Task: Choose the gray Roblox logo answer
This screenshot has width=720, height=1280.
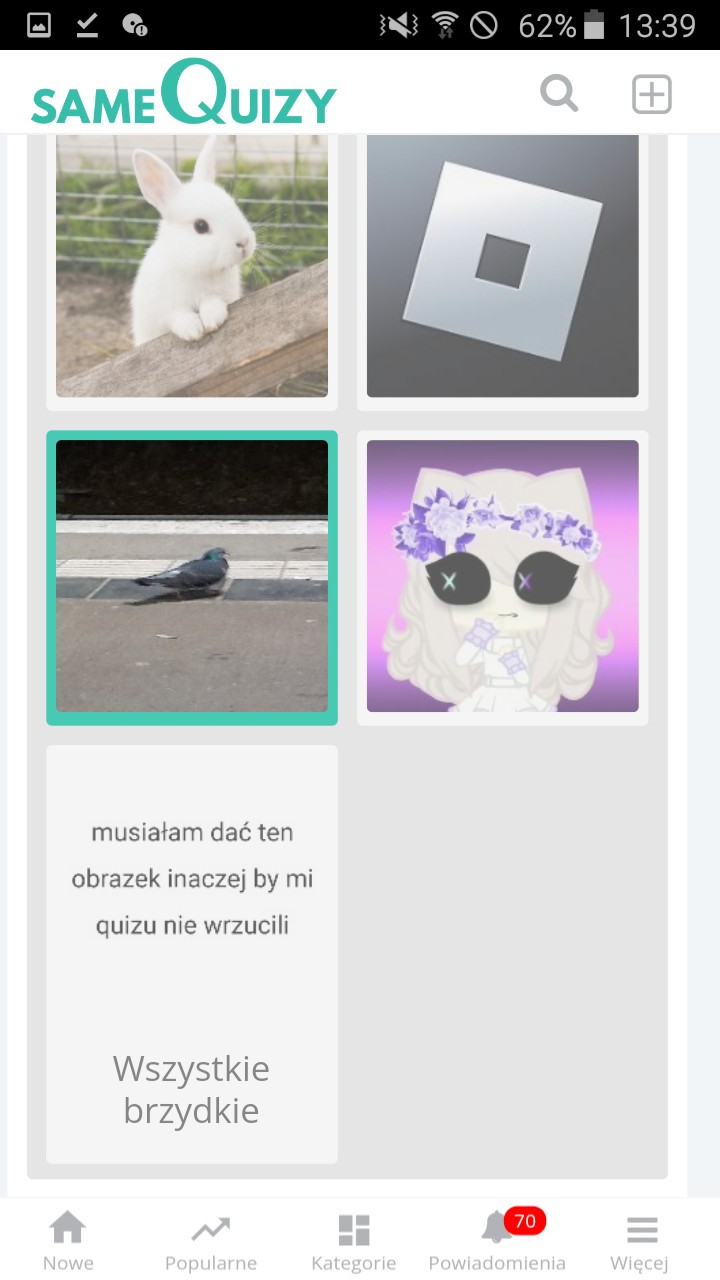Action: pyautogui.click(x=503, y=266)
